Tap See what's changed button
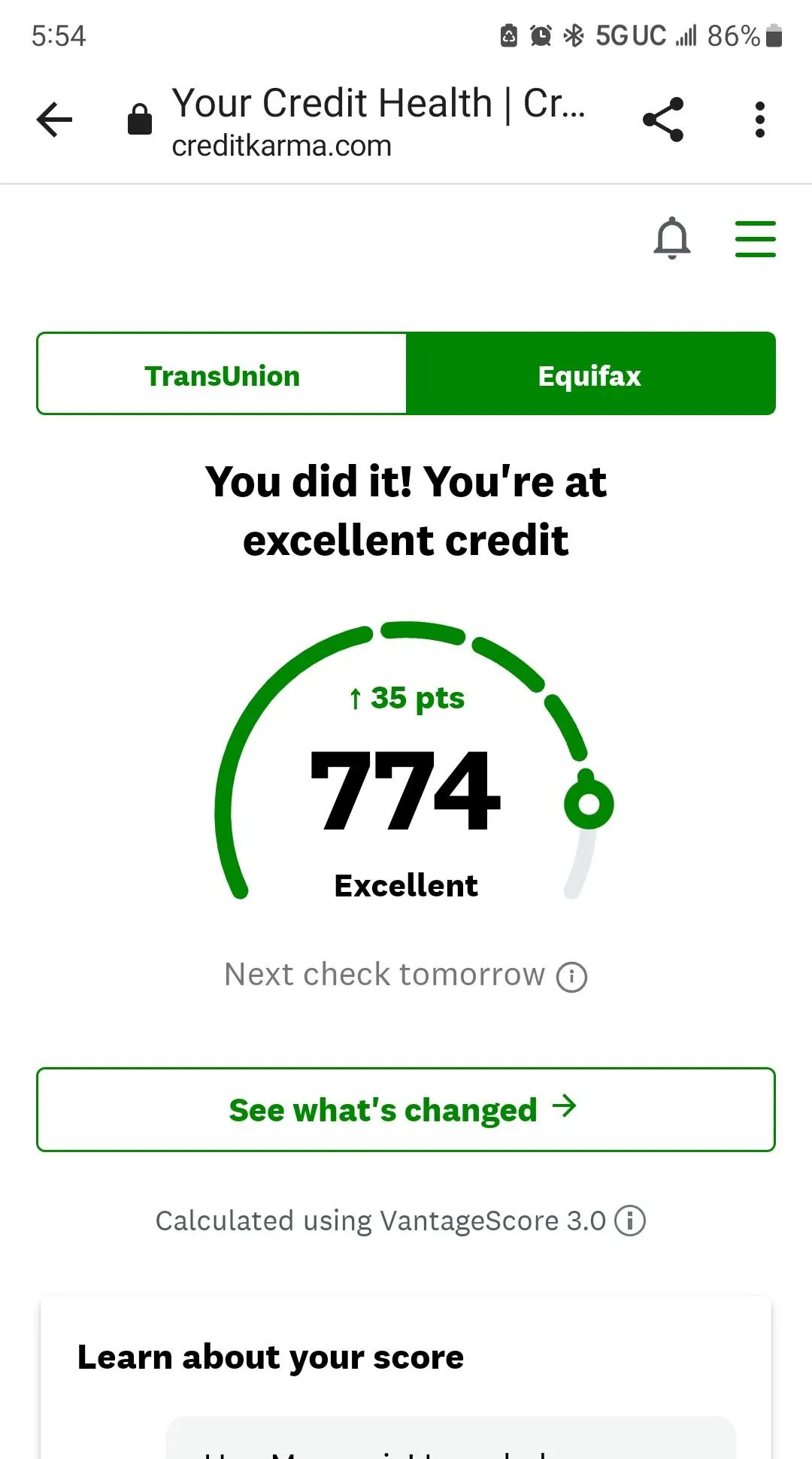812x1459 pixels. click(406, 1109)
